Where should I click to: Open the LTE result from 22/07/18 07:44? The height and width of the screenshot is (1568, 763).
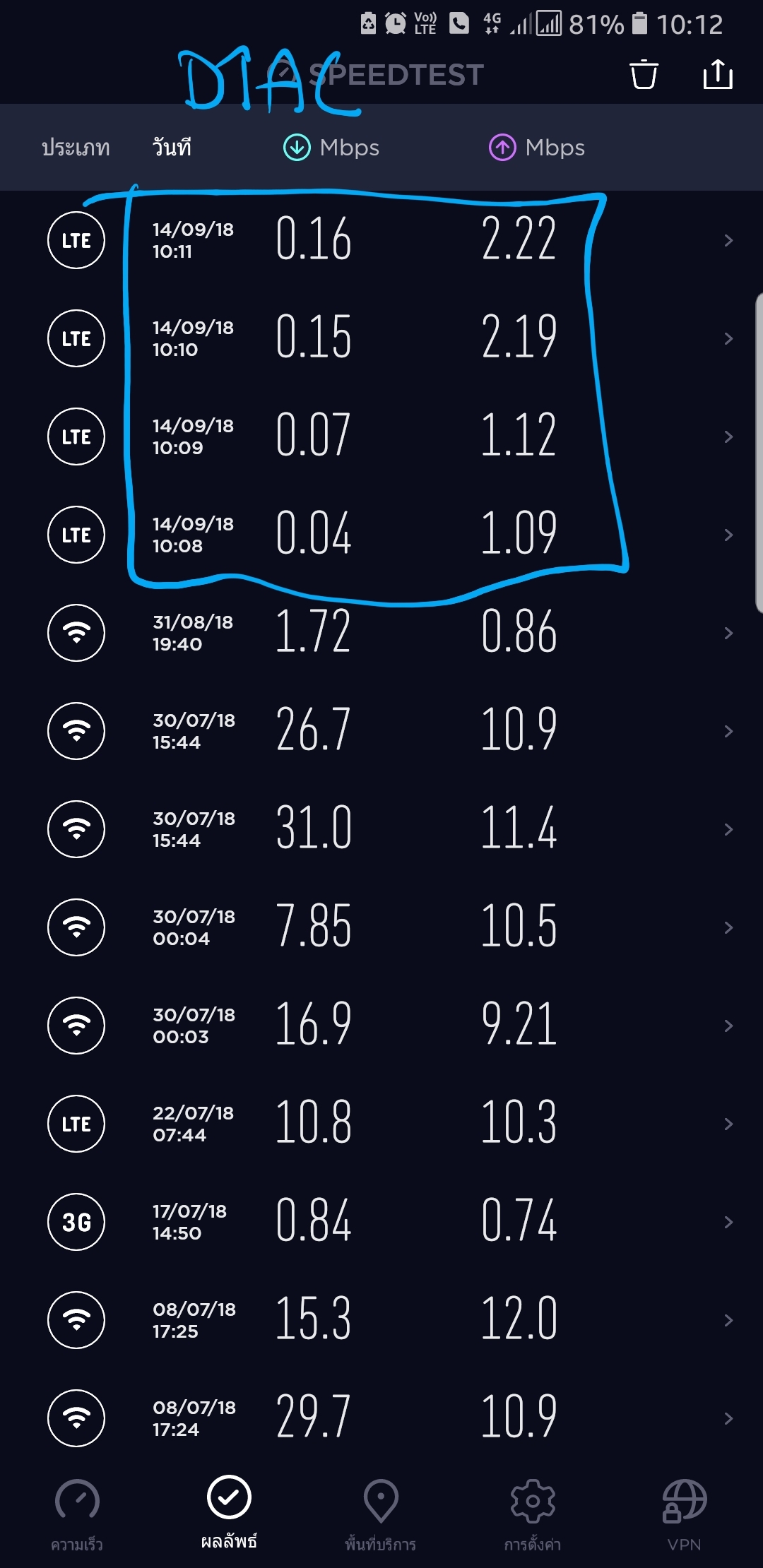coord(381,1124)
